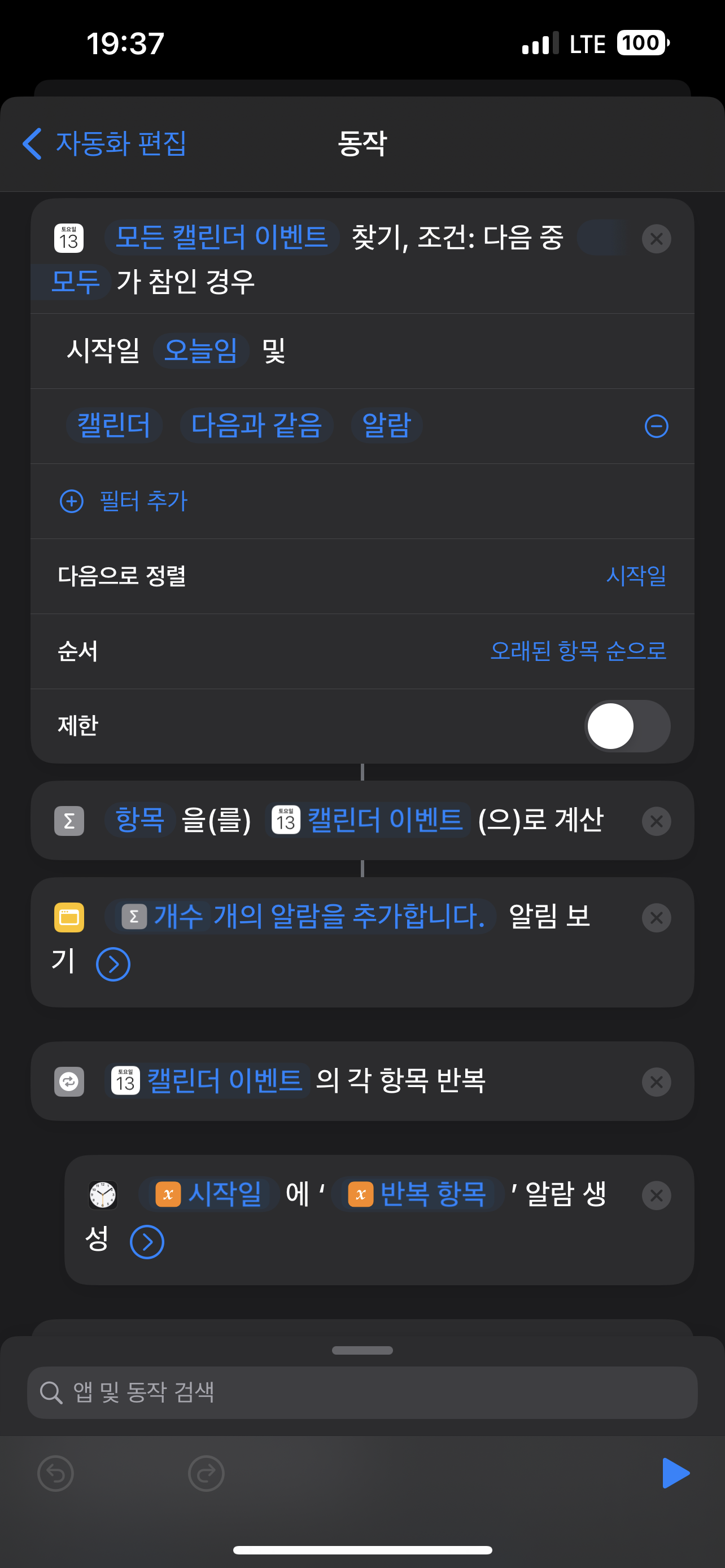Expand the 알림 보기 action options
The width and height of the screenshot is (725, 1568).
click(113, 964)
